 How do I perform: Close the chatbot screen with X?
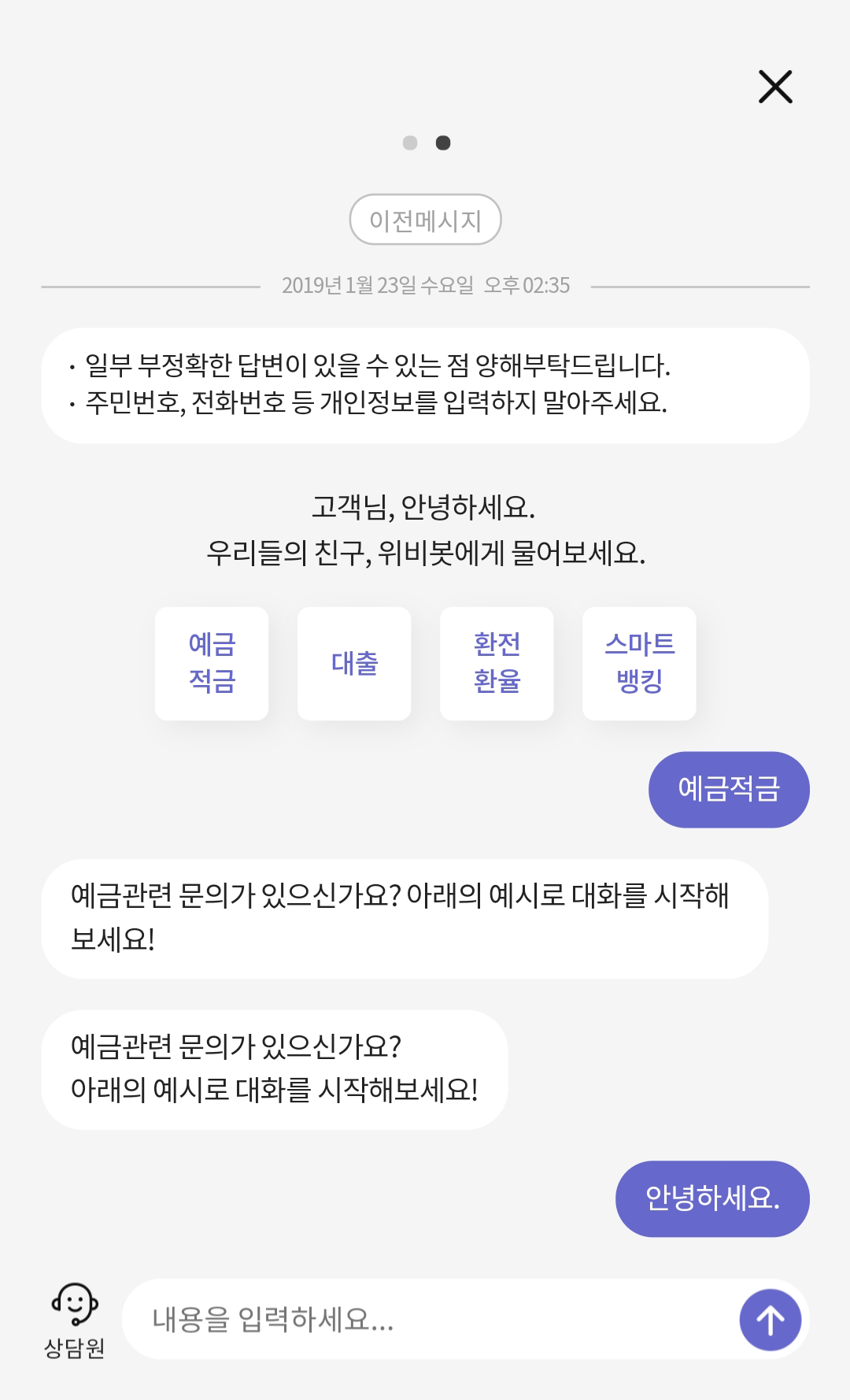[775, 87]
